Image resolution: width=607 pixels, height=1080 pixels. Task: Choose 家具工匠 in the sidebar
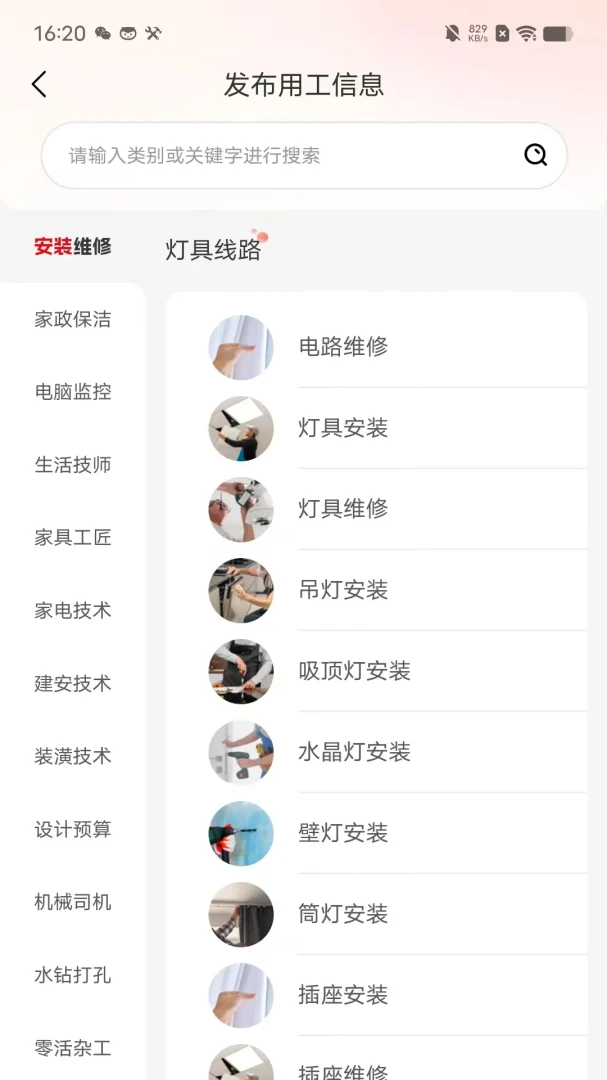coord(73,538)
